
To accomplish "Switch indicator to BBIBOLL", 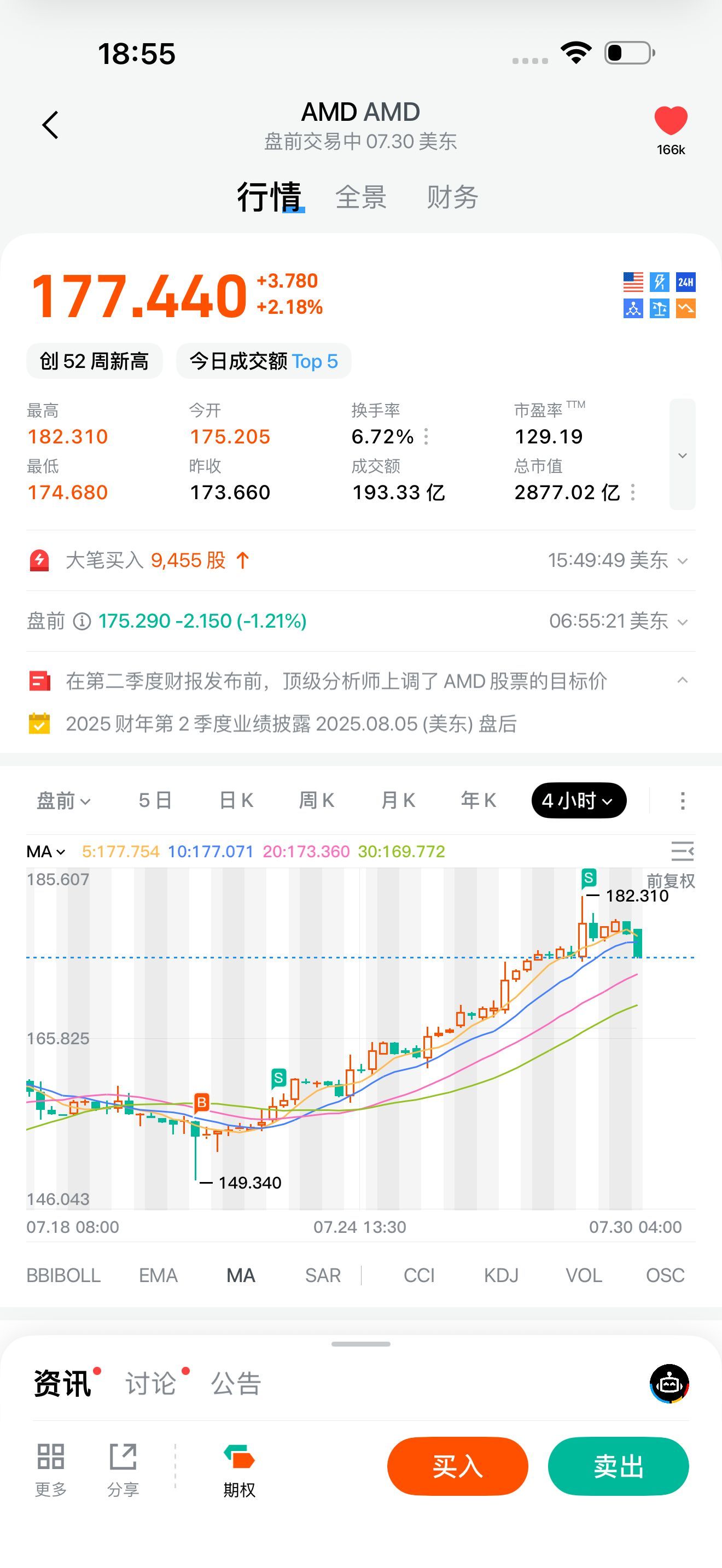I will (x=63, y=1275).
